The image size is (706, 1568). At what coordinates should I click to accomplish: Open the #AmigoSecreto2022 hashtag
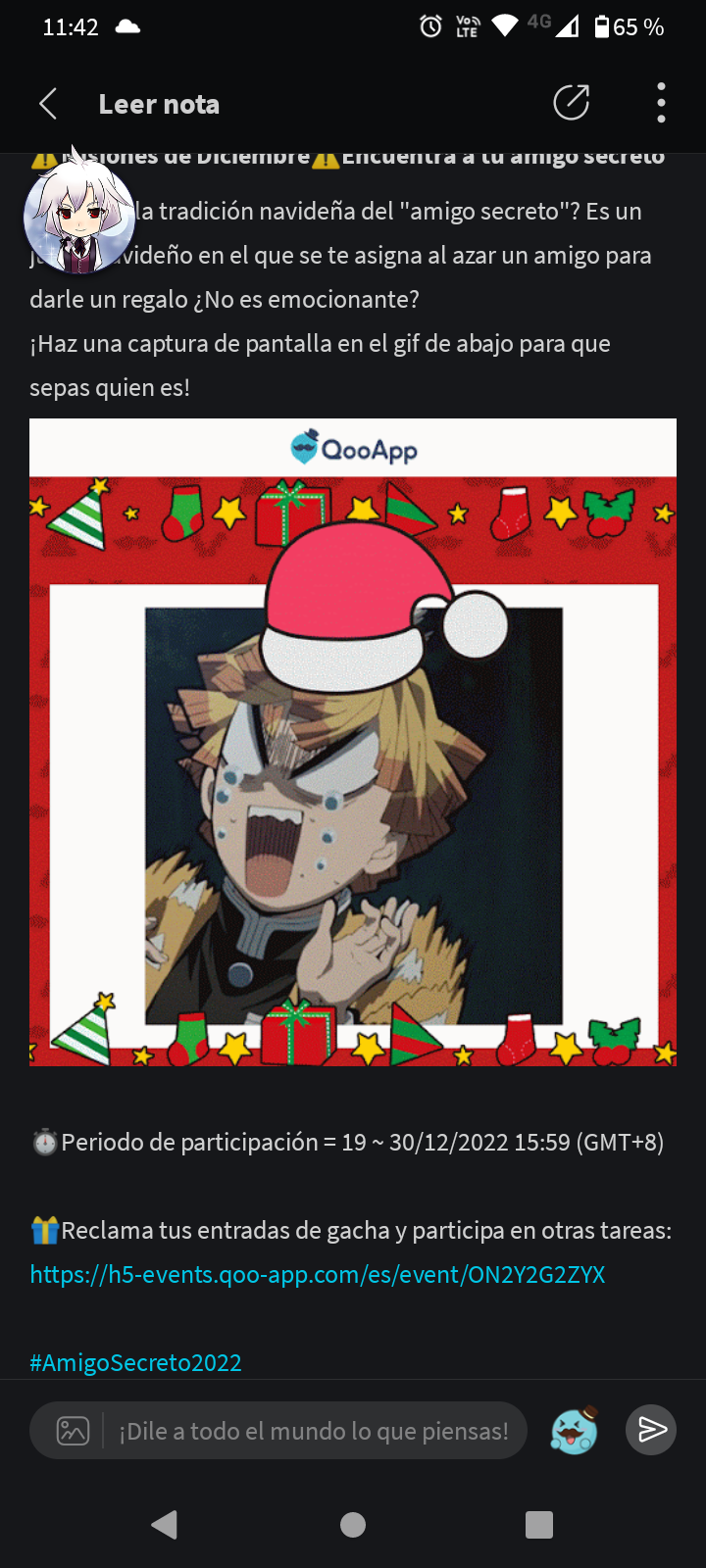tap(135, 1362)
